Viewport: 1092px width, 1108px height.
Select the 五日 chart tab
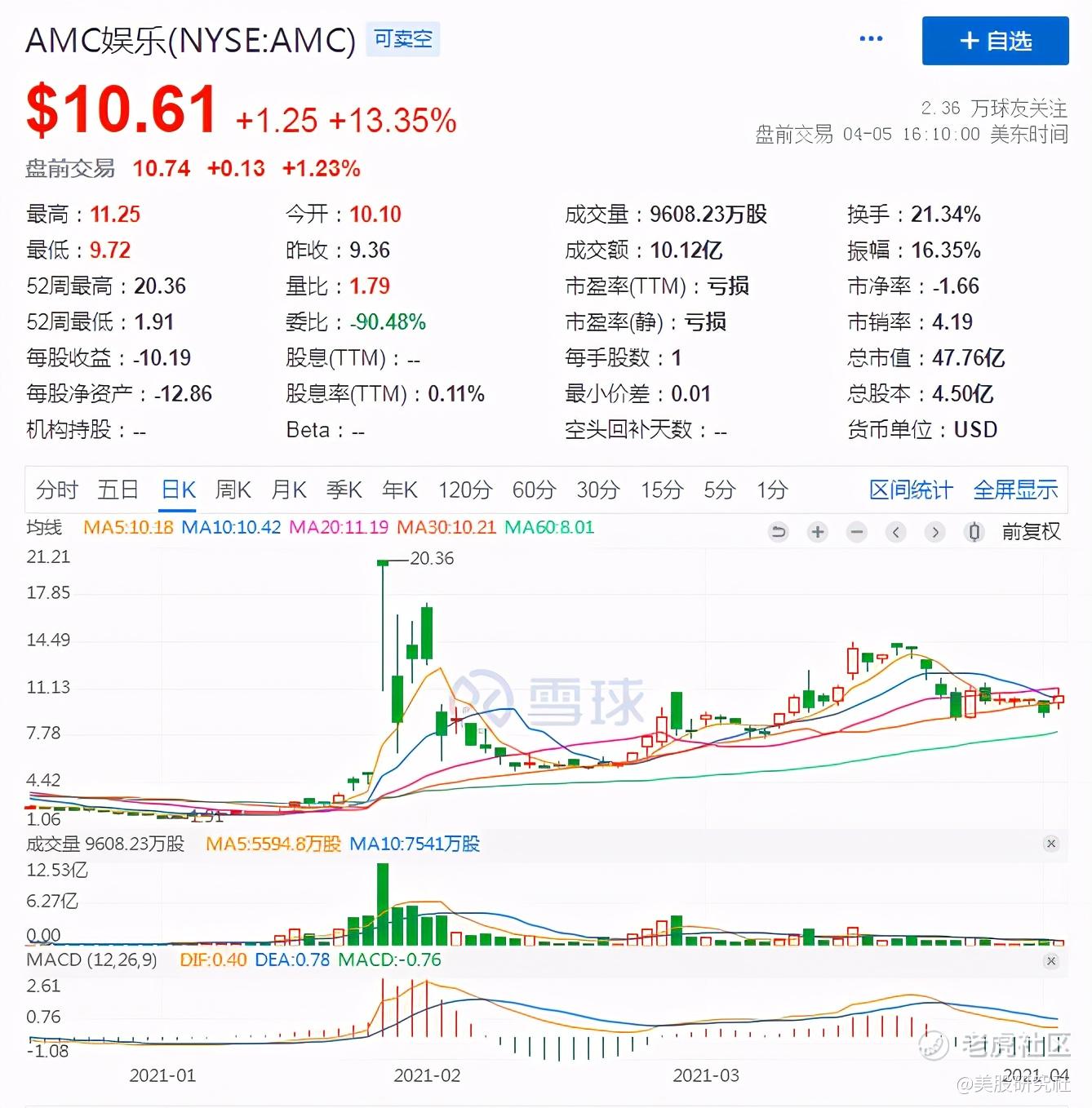118,490
